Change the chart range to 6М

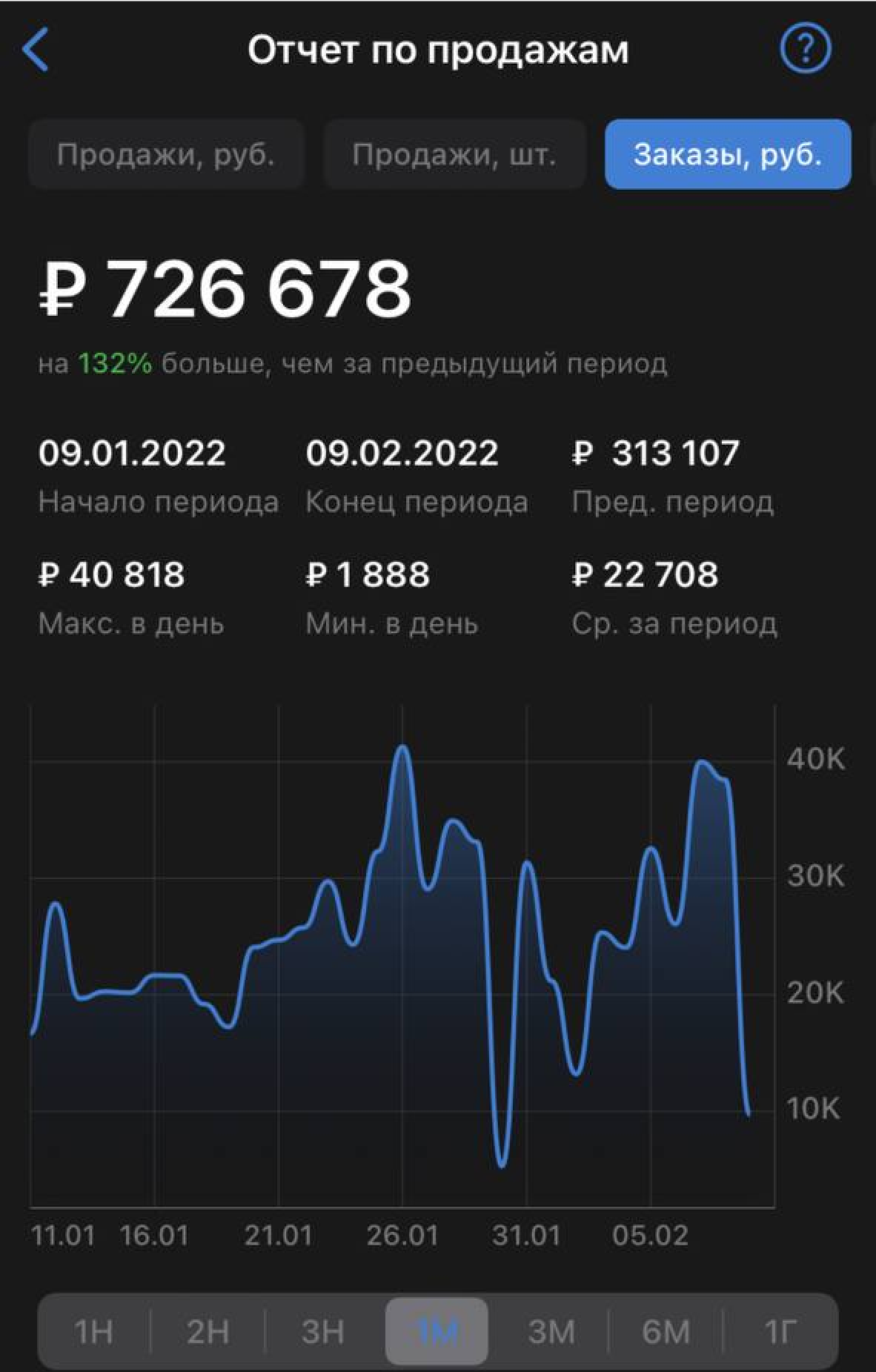coord(666,1331)
